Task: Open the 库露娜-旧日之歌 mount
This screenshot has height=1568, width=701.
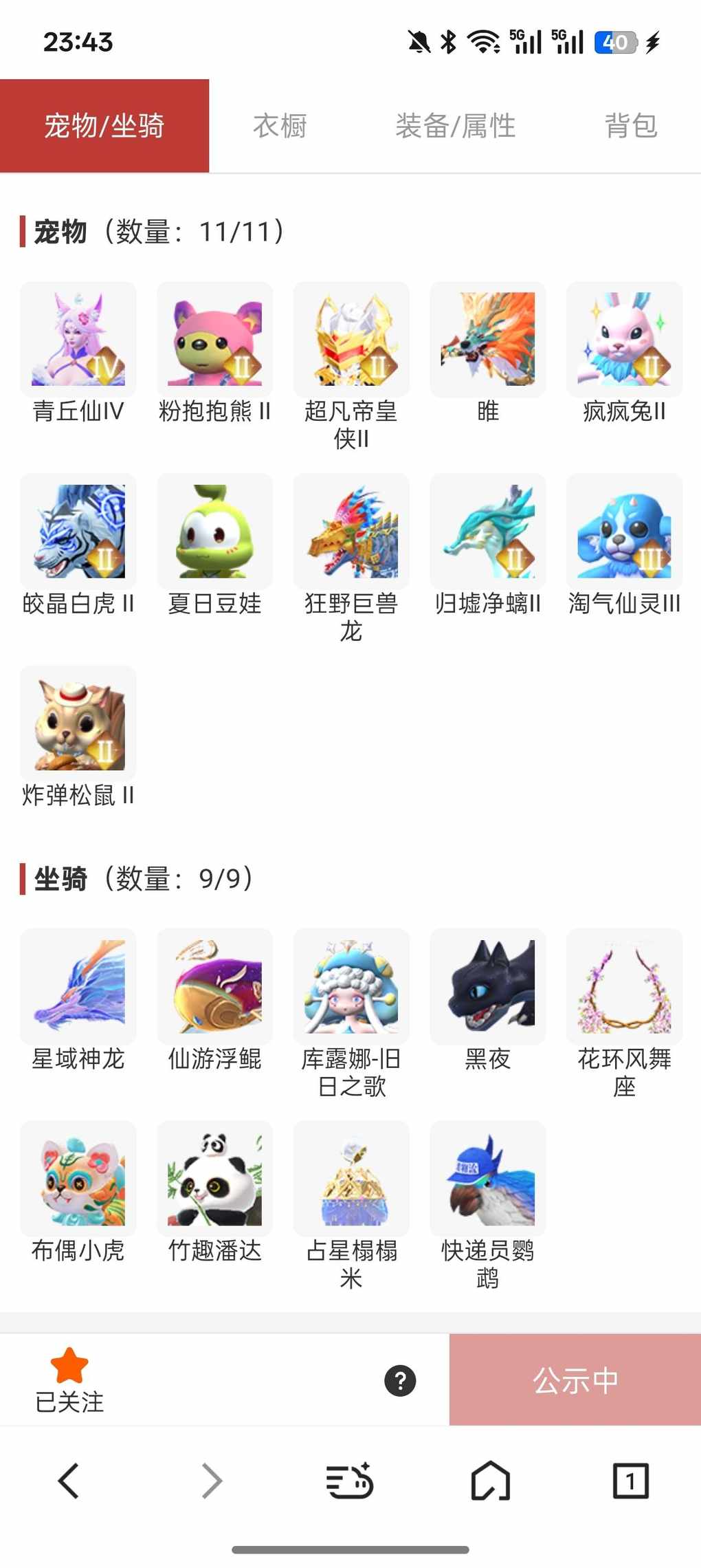Action: (x=351, y=987)
